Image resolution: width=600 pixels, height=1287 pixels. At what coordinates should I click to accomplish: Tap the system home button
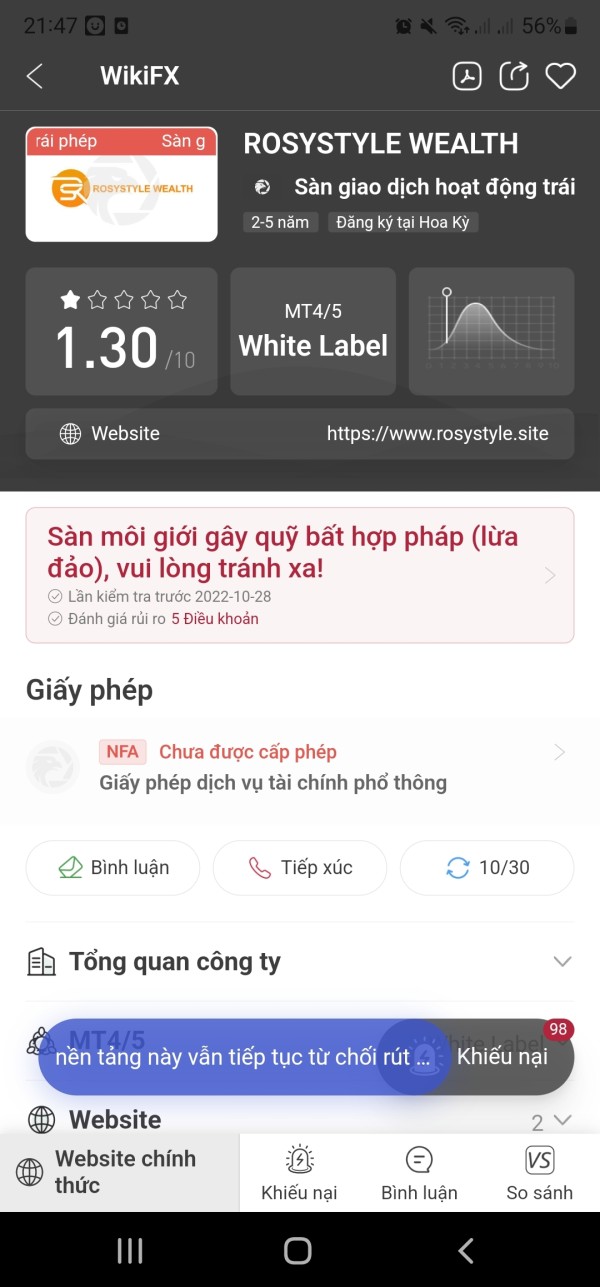click(x=298, y=1250)
